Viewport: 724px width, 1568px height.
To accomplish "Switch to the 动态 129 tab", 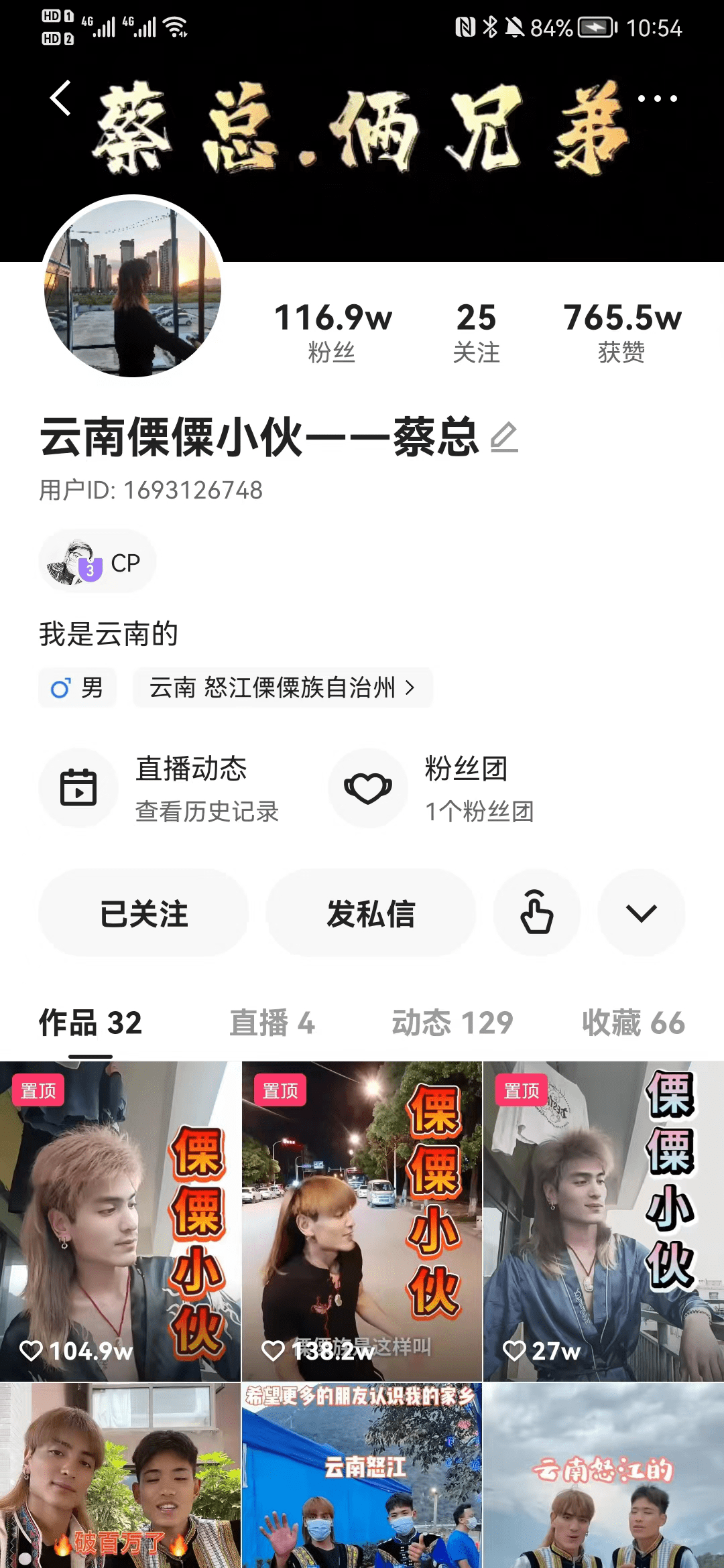I will pos(452,1022).
